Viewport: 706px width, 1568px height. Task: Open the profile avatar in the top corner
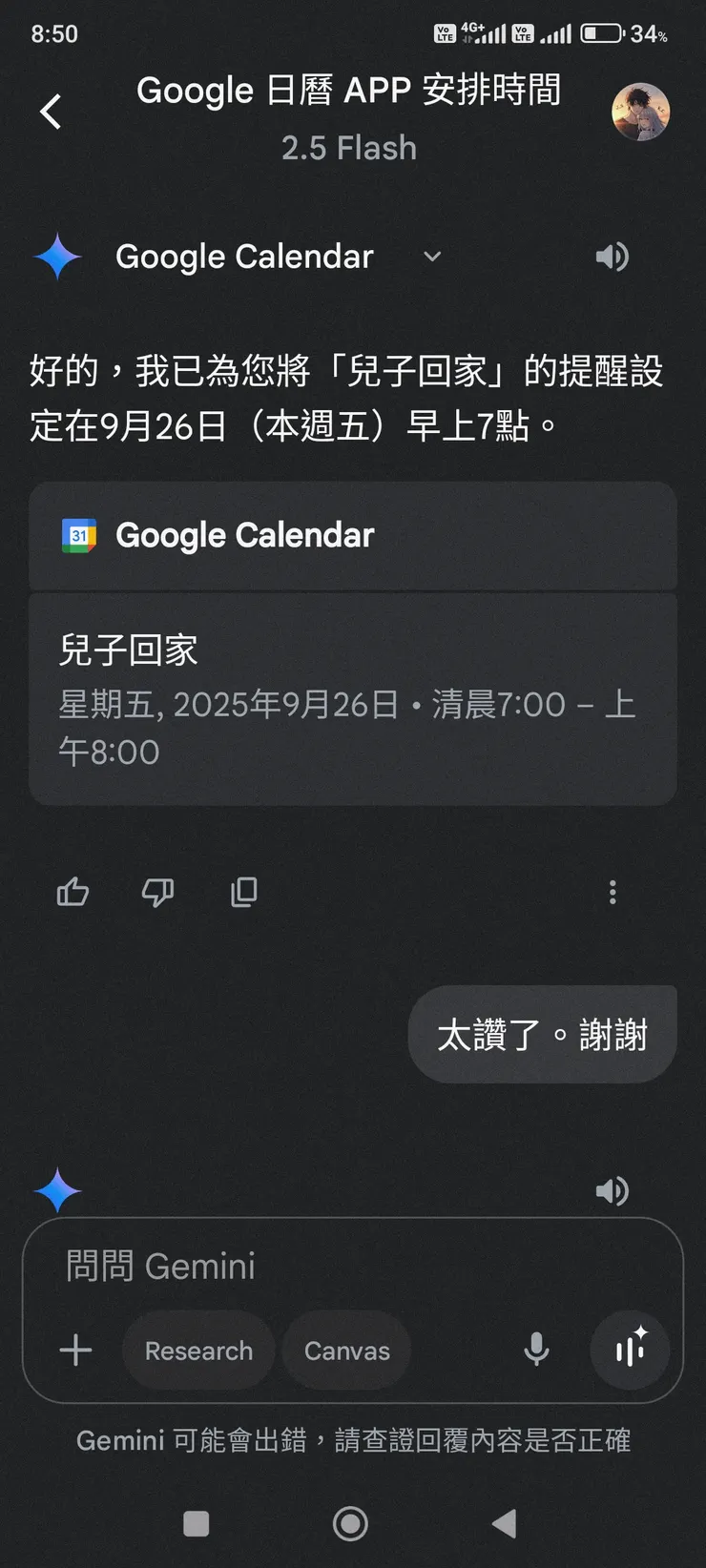tap(641, 112)
